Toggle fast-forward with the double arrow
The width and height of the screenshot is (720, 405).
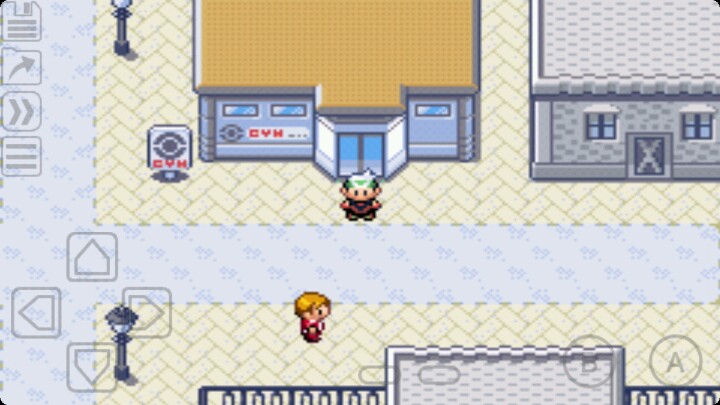pyautogui.click(x=21, y=111)
